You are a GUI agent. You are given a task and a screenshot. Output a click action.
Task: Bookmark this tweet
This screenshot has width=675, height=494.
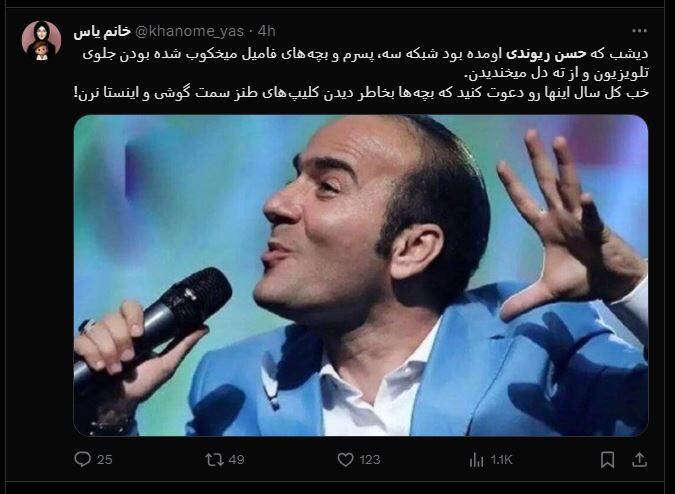[607, 460]
